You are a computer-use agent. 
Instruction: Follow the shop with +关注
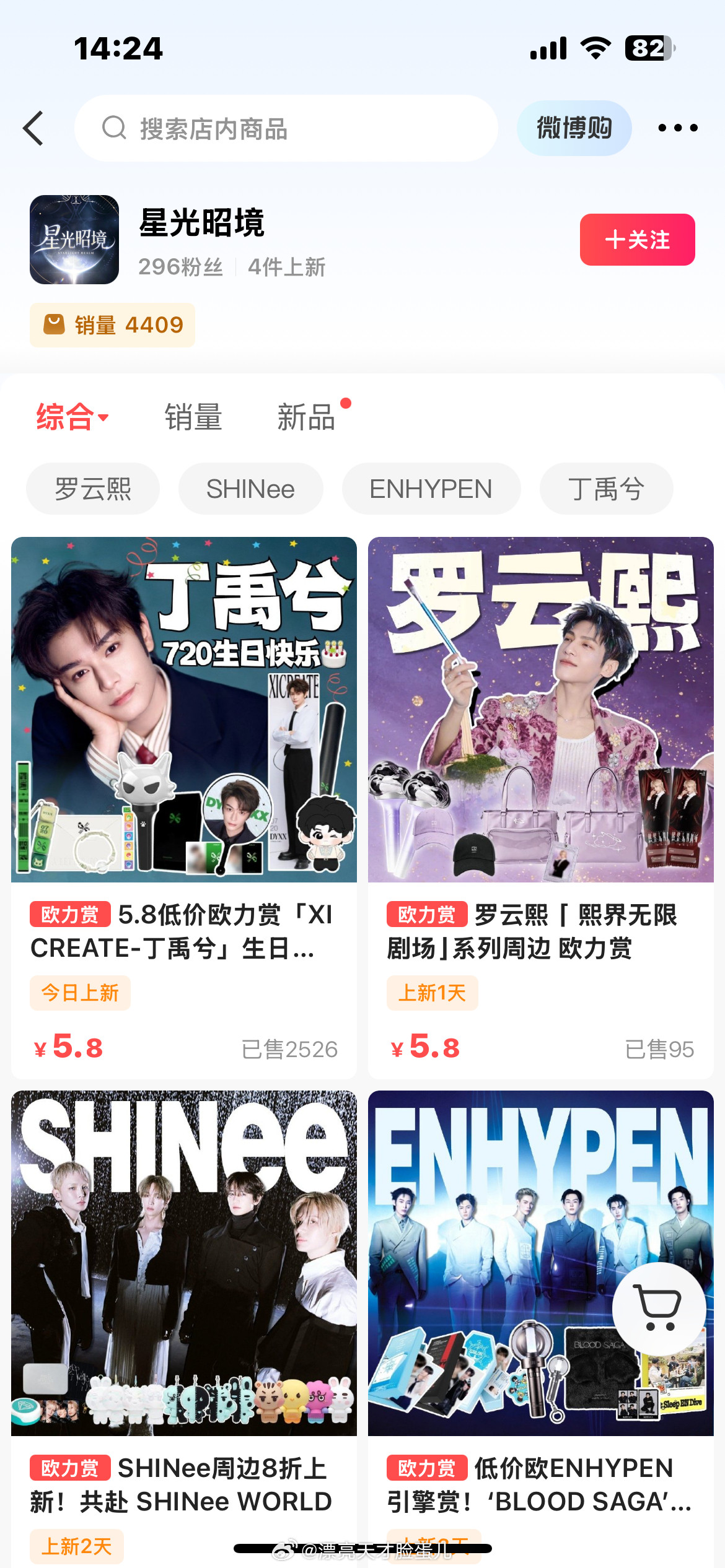point(637,240)
